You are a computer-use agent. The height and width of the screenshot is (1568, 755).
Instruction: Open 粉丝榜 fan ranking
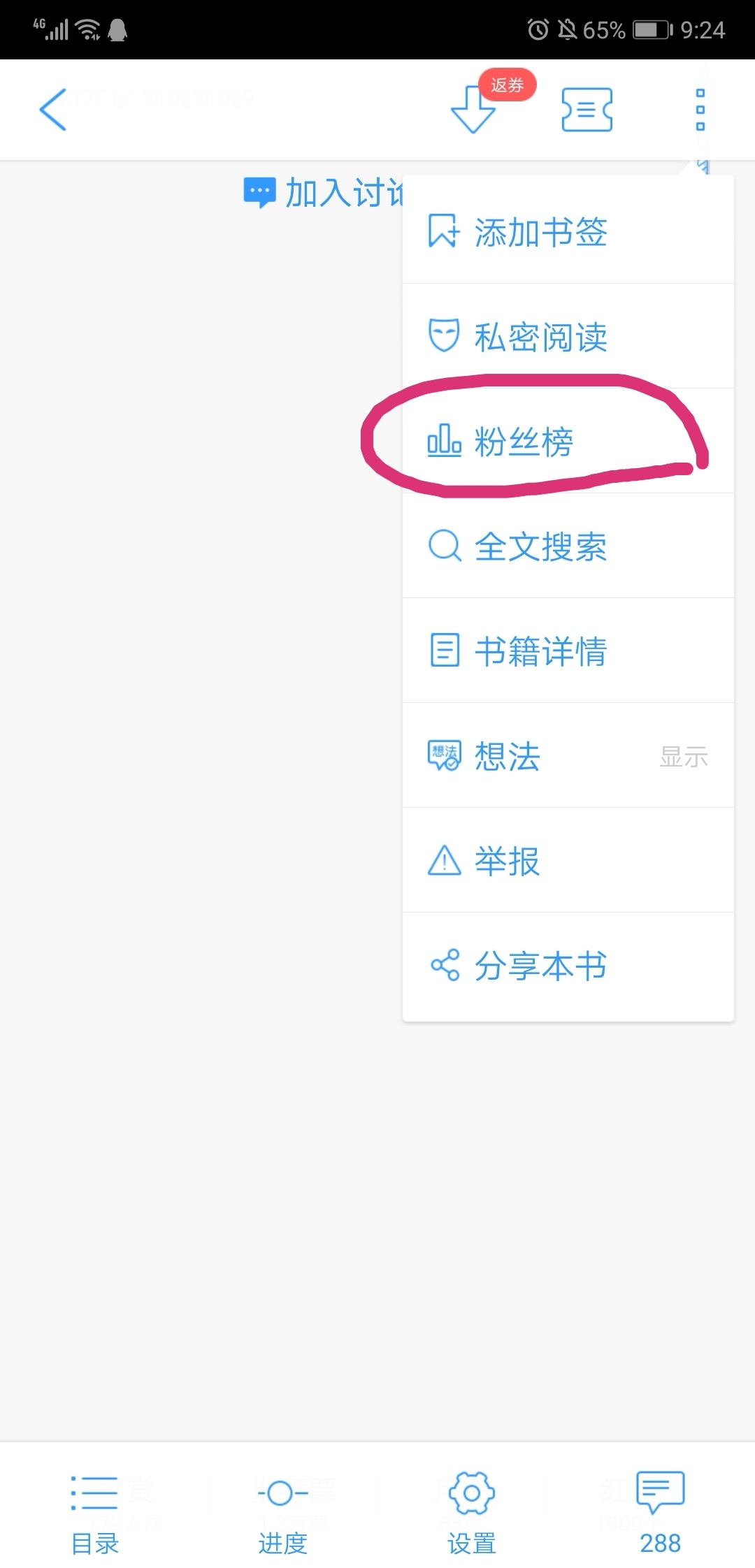pos(568,441)
